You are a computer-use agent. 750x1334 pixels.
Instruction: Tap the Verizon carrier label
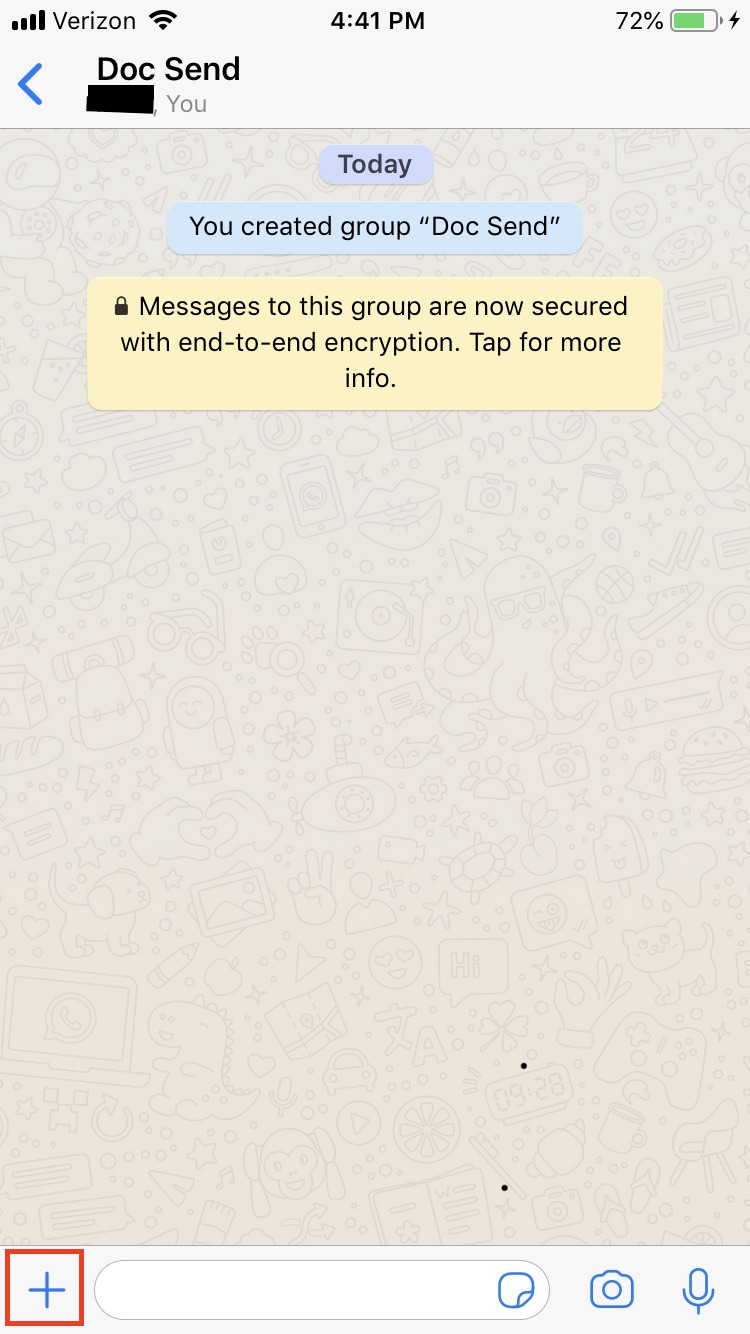click(97, 19)
